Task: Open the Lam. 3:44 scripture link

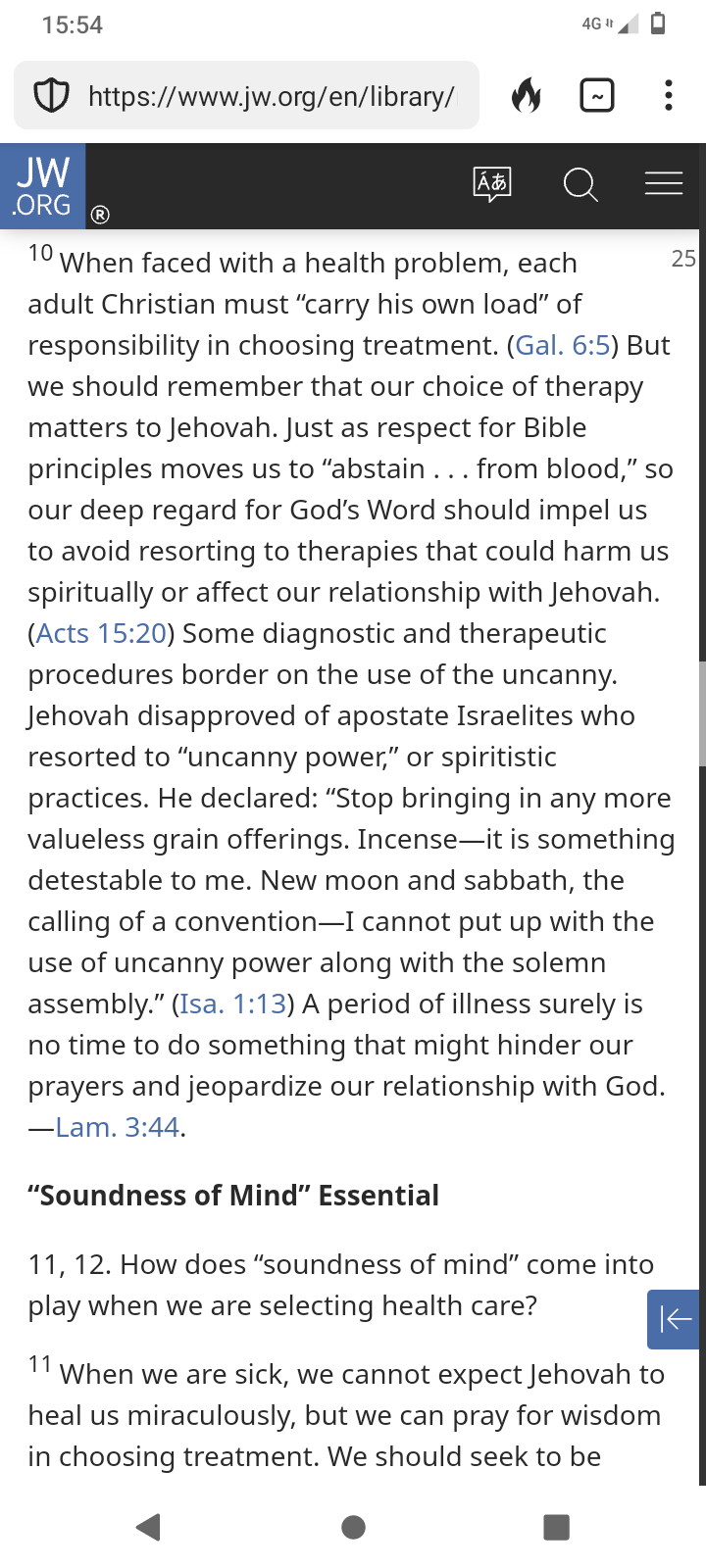Action: [118, 1127]
